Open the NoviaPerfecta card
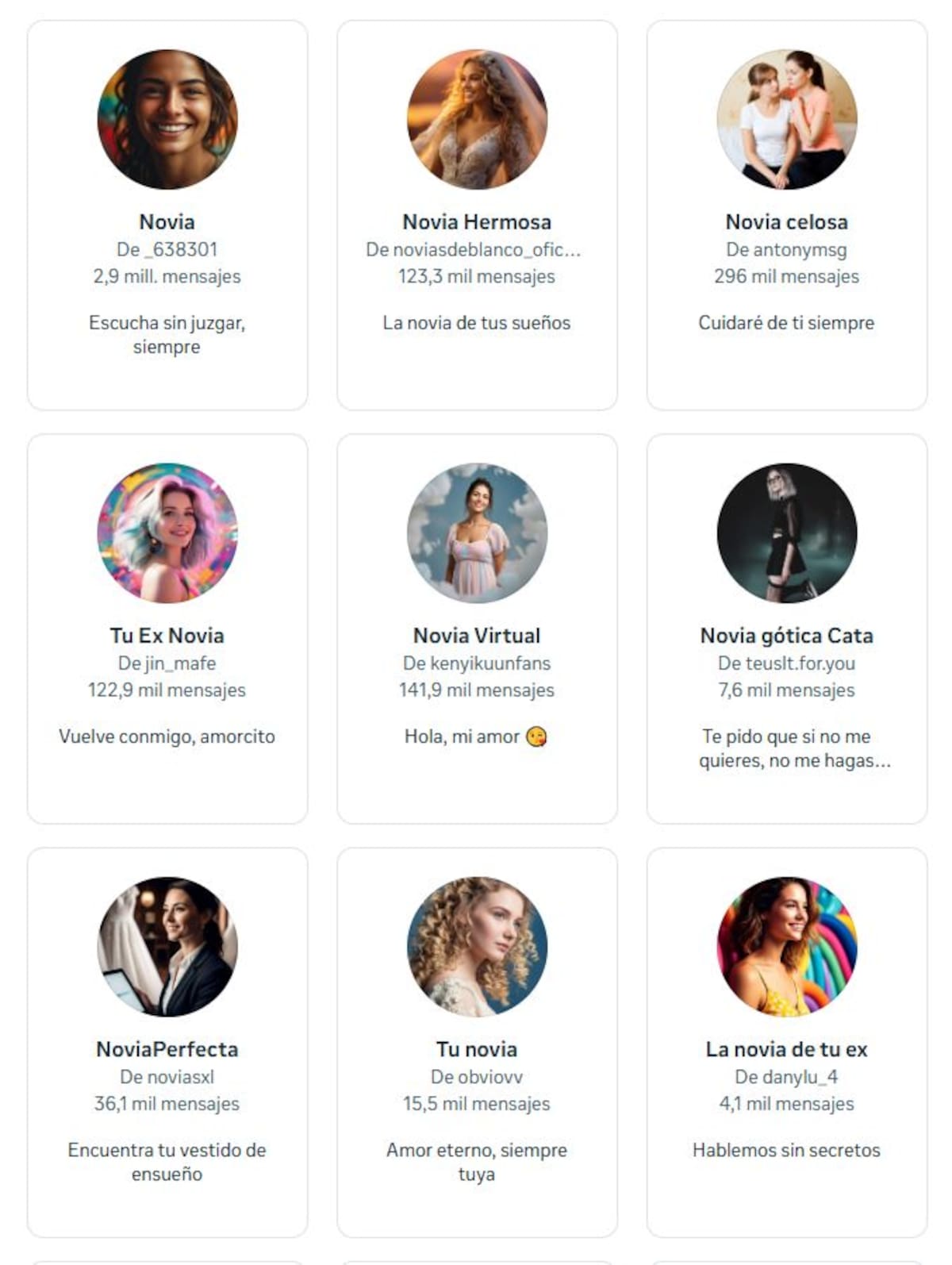This screenshot has width=952, height=1265. pyautogui.click(x=167, y=1042)
